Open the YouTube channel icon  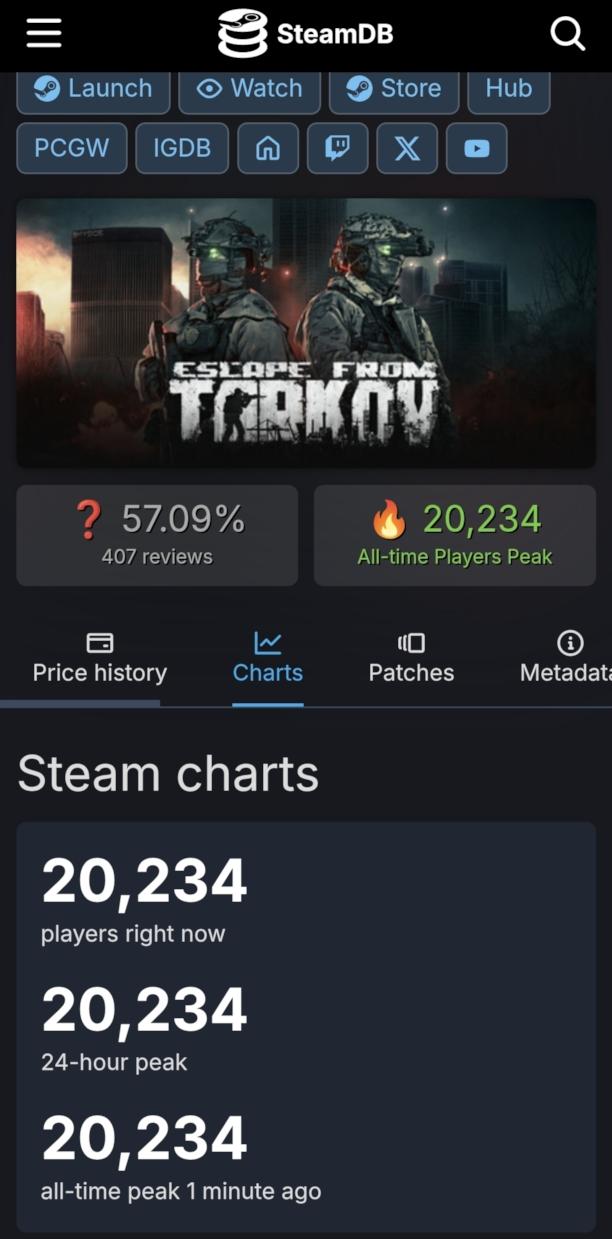(477, 149)
